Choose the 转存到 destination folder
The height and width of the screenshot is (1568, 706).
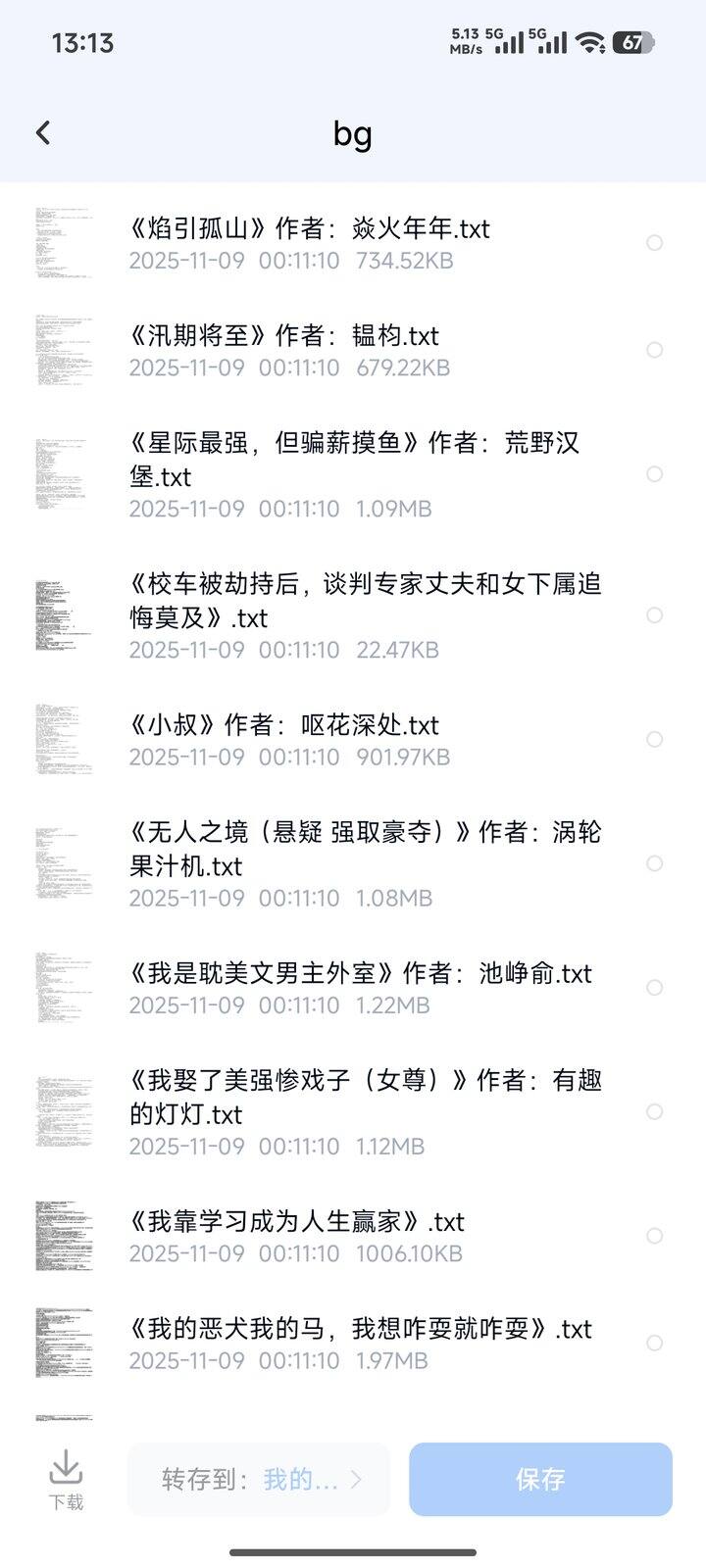[259, 1480]
